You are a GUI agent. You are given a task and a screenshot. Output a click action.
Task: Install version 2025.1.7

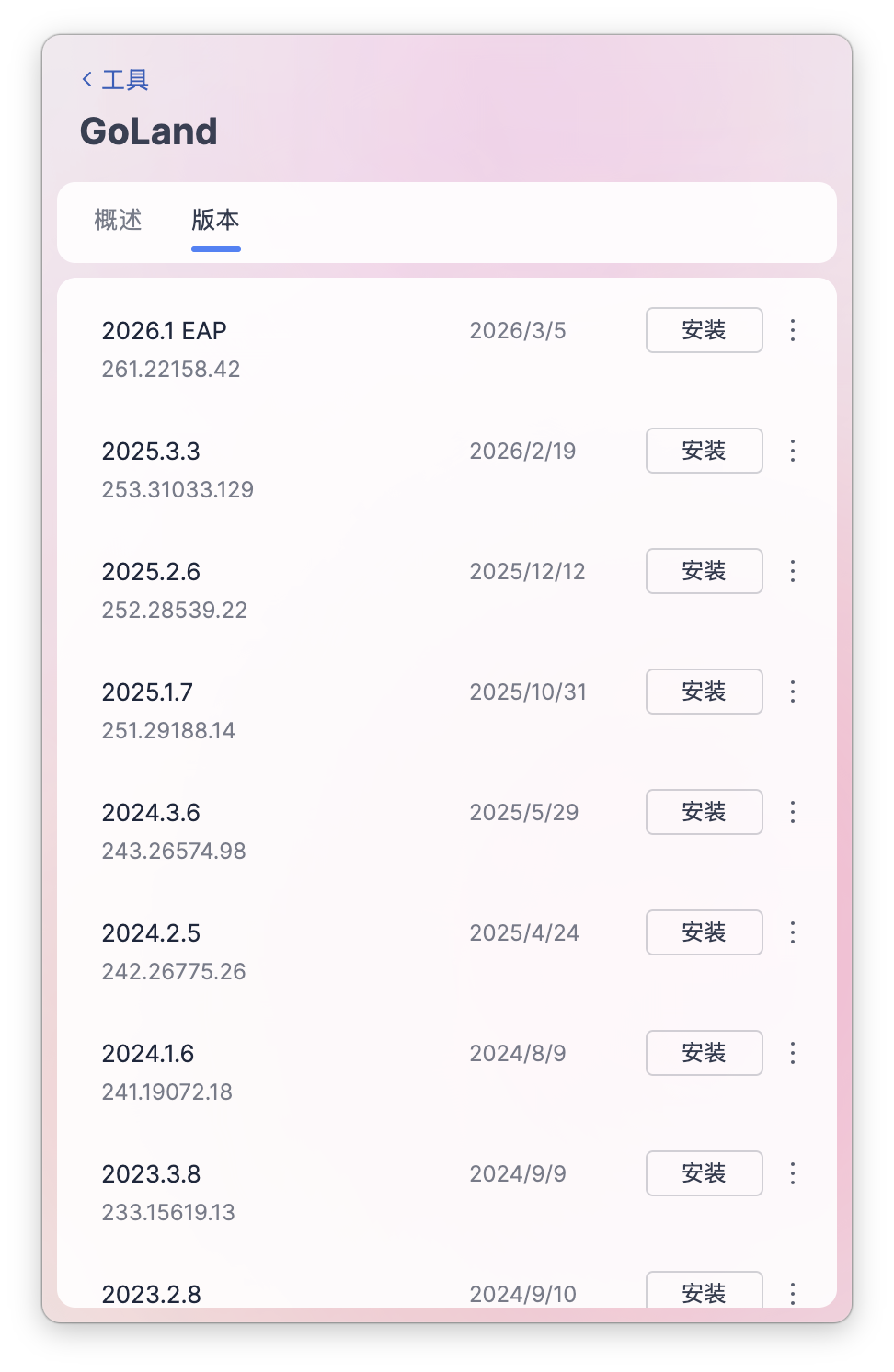[705, 692]
